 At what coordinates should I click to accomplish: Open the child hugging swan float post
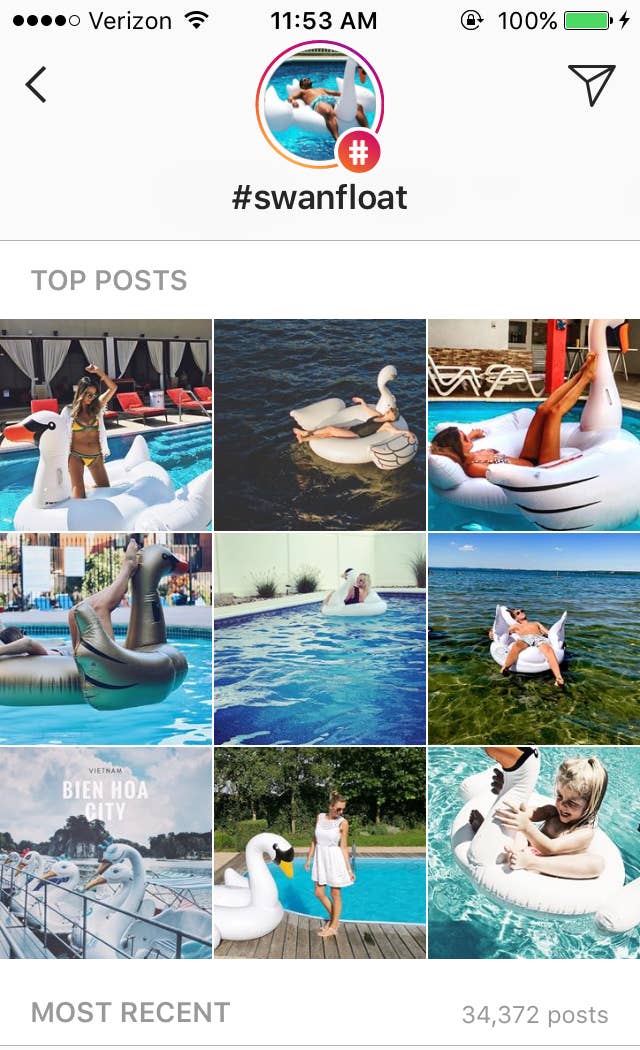pos(534,853)
